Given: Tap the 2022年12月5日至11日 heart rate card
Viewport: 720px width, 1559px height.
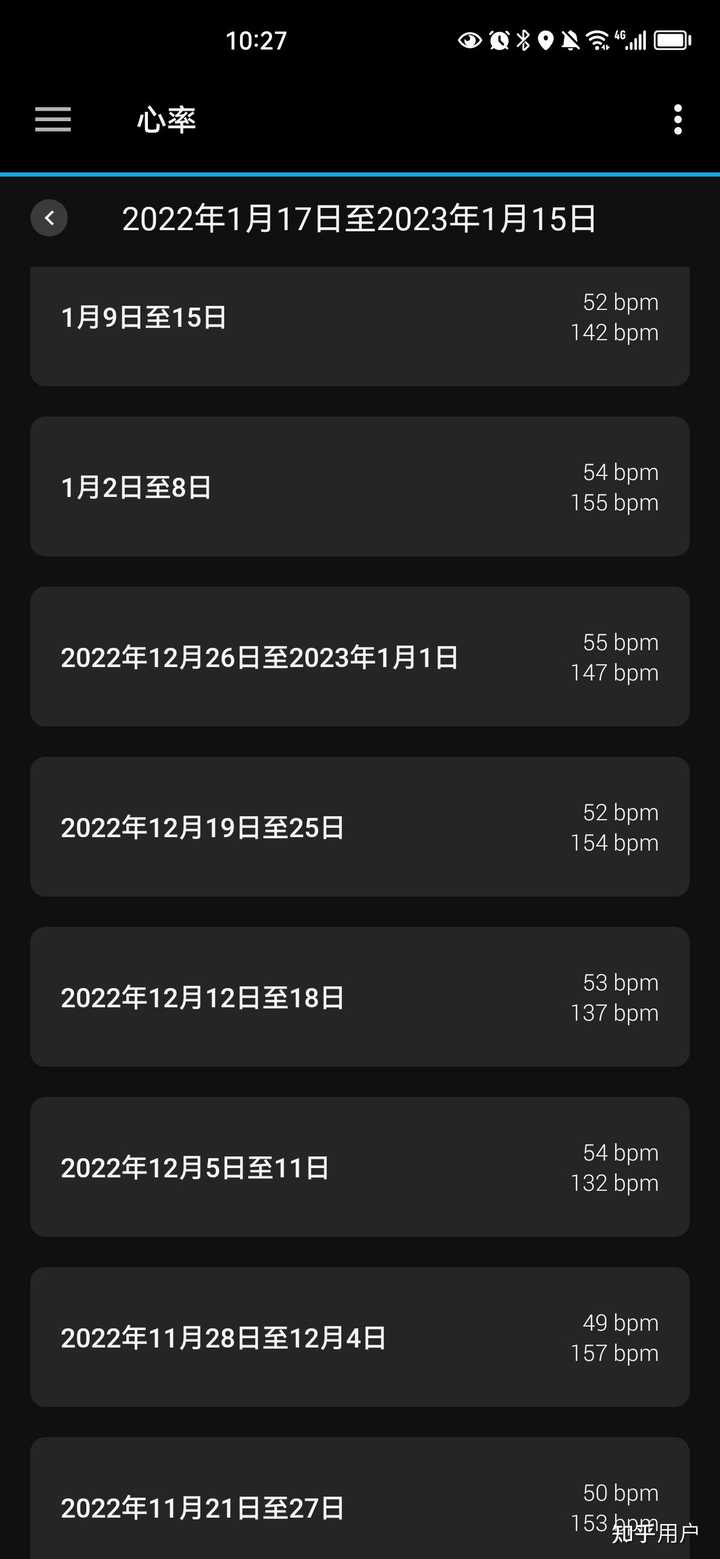Looking at the screenshot, I should tap(359, 1167).
